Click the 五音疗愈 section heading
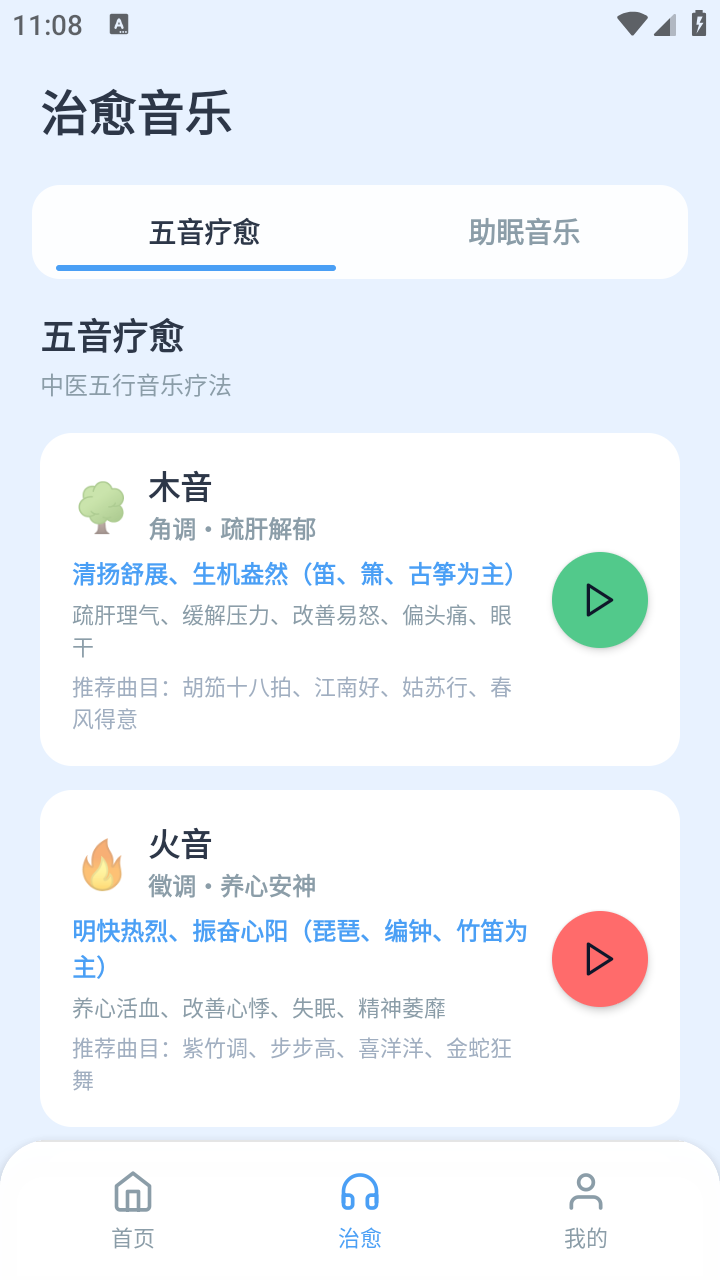The image size is (720, 1280). pos(112,338)
